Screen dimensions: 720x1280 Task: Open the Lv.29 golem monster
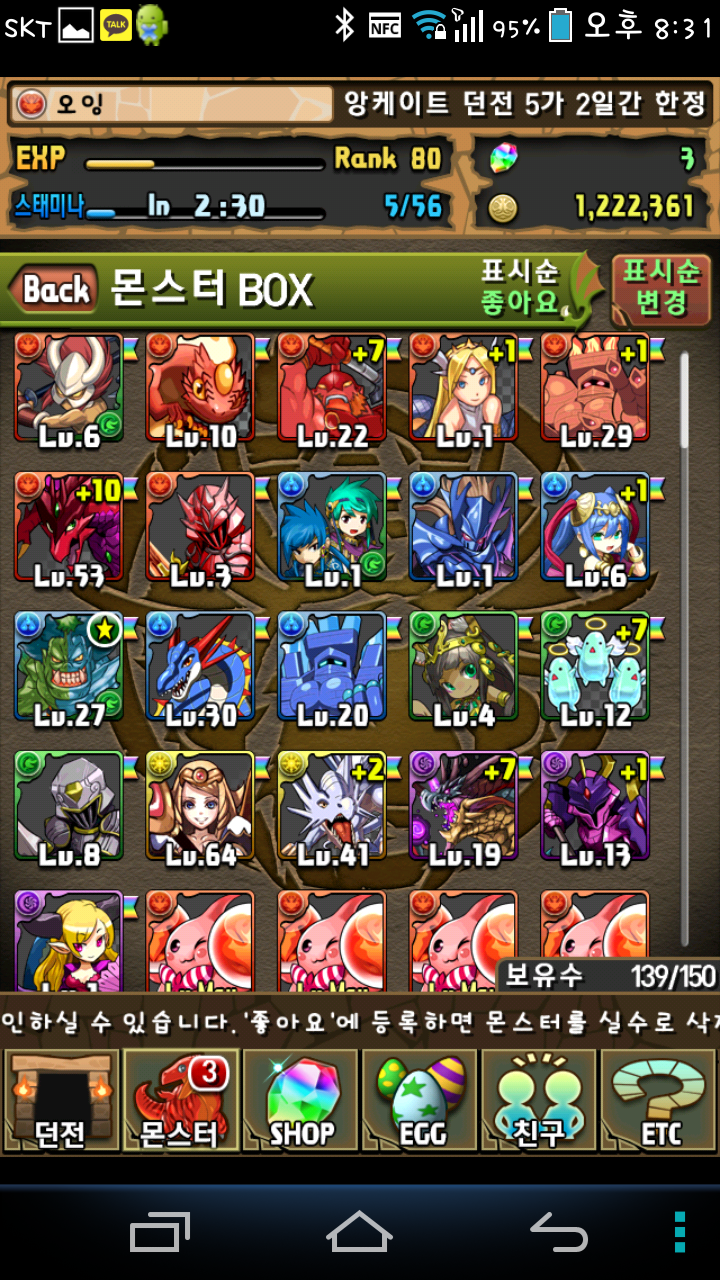pyautogui.click(x=596, y=388)
